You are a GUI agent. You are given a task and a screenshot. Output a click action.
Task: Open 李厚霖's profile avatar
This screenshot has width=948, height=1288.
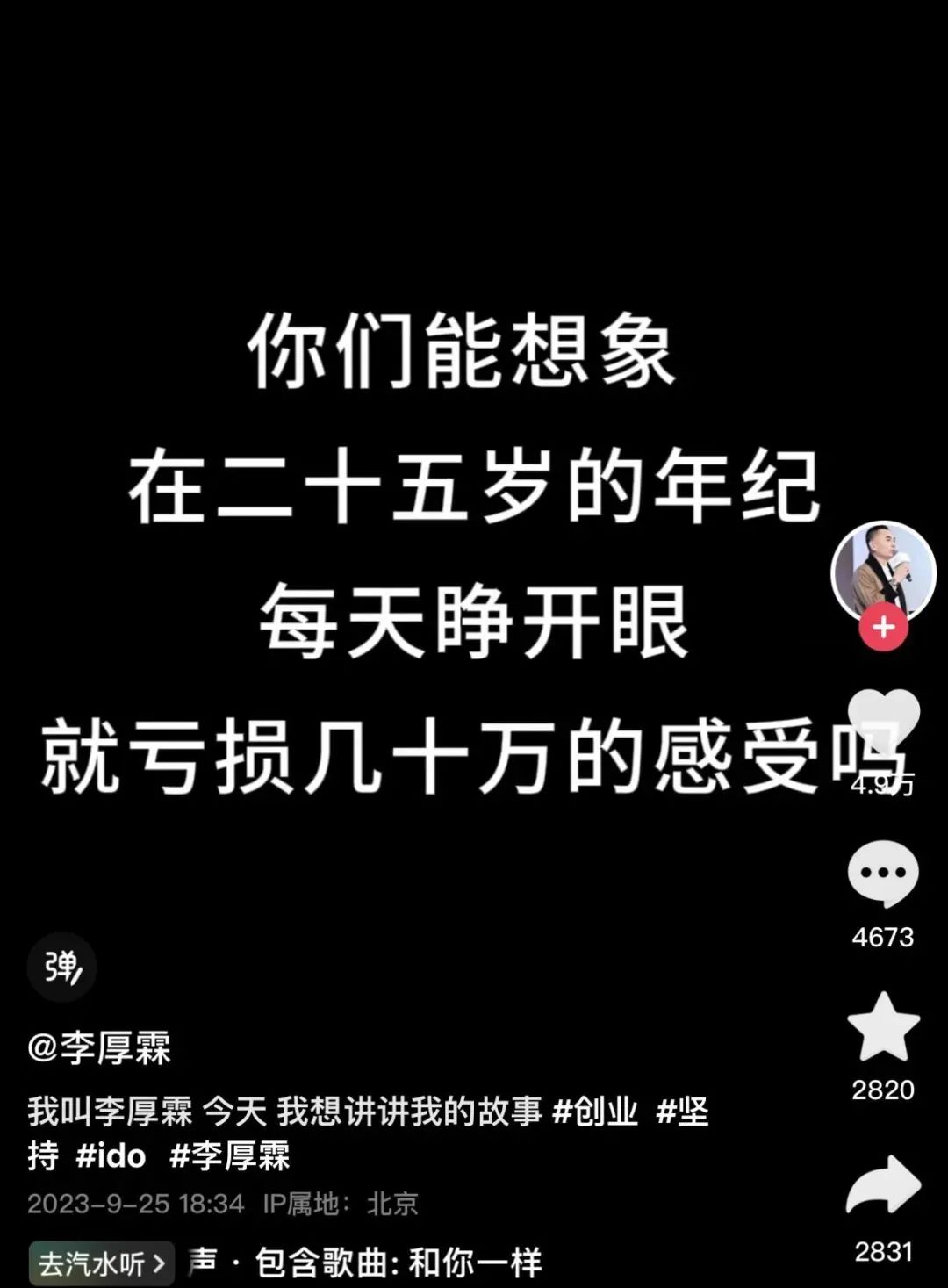point(883,571)
